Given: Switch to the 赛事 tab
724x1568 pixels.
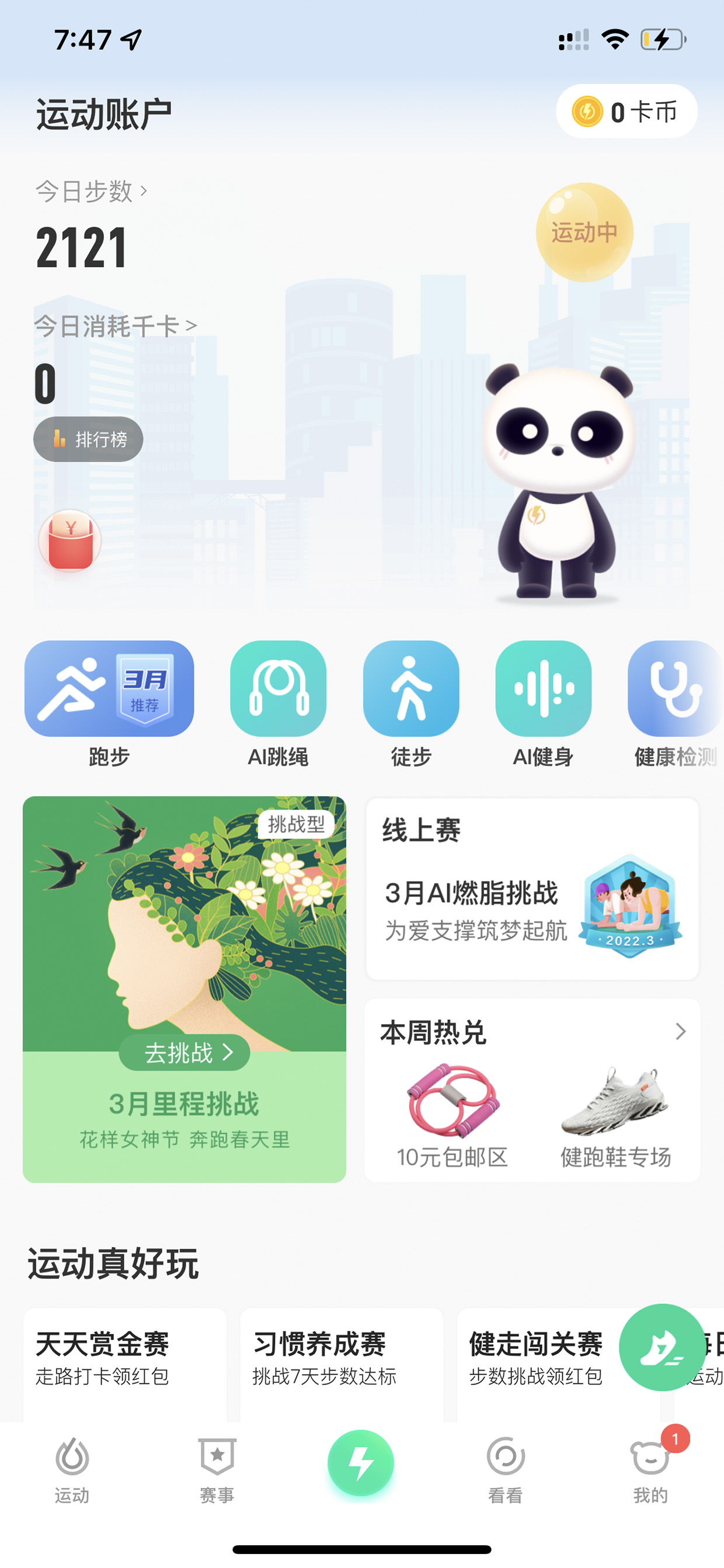Looking at the screenshot, I should pos(217,1470).
